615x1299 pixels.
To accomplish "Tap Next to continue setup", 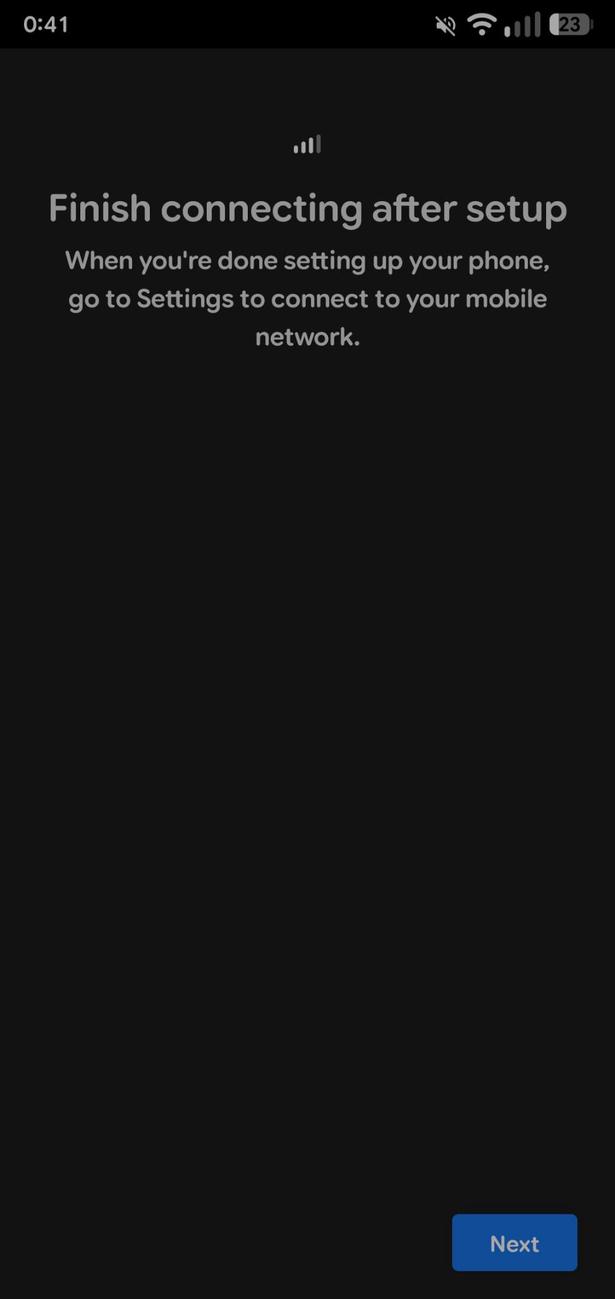I will coord(514,1243).
